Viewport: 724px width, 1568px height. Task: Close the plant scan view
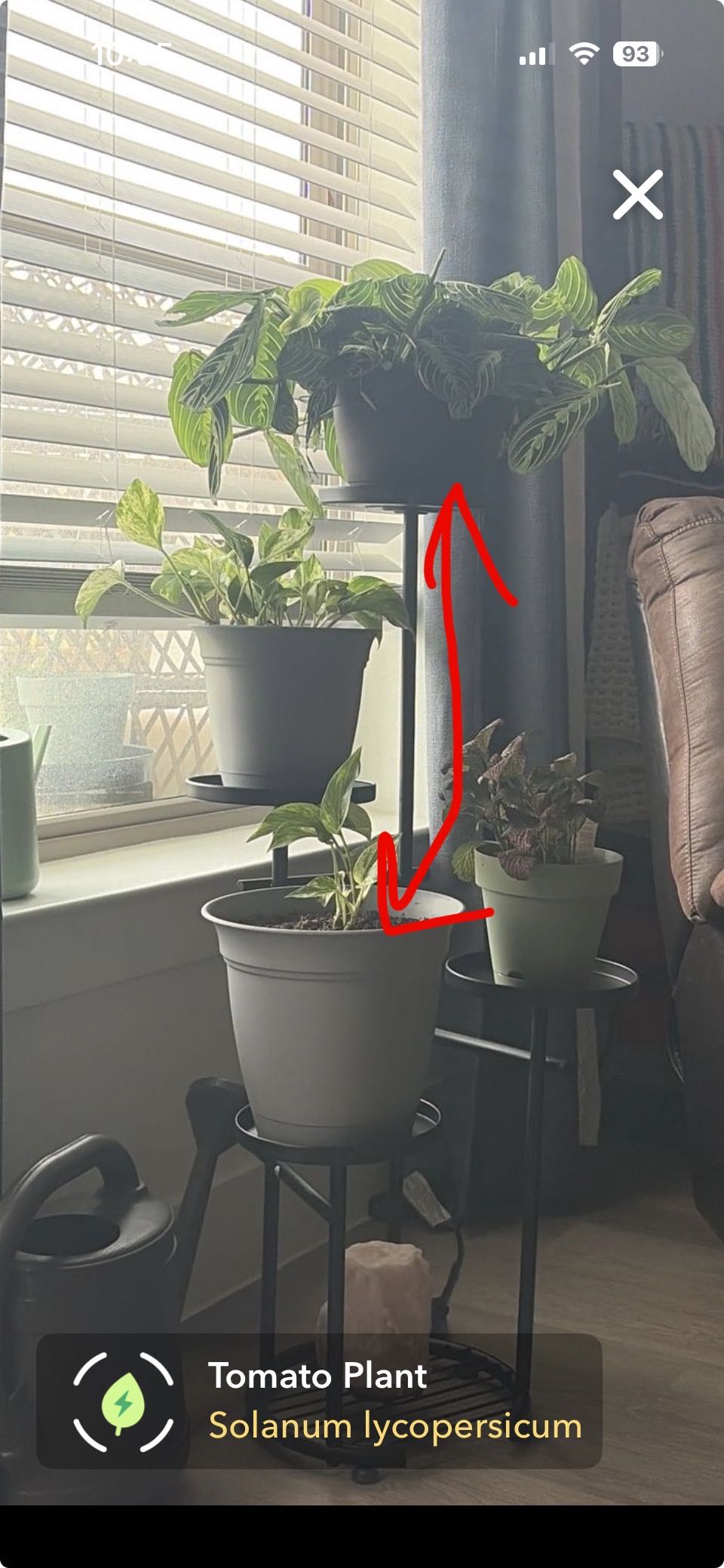637,195
